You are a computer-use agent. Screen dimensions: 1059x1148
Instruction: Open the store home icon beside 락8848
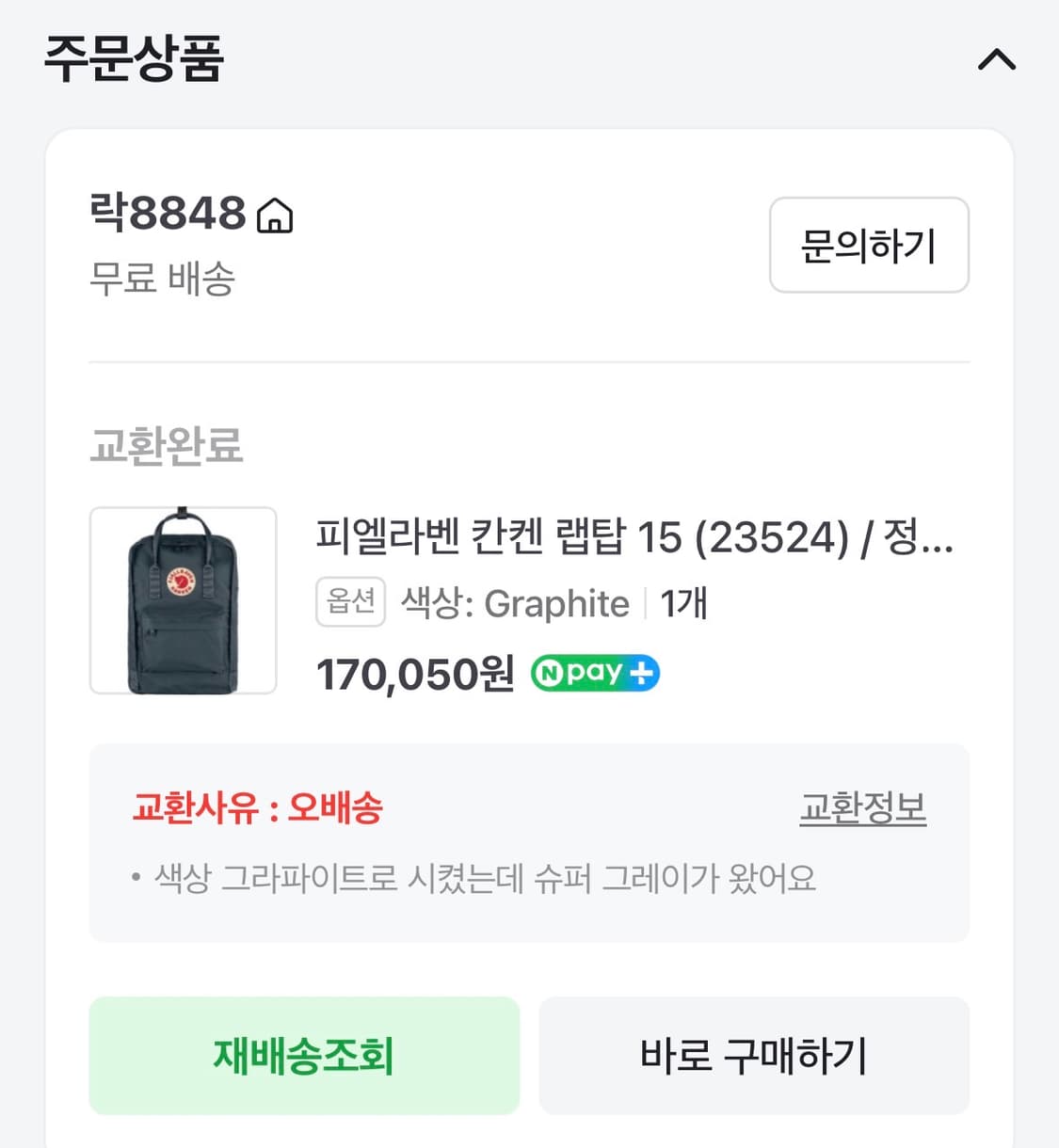pyautogui.click(x=275, y=215)
